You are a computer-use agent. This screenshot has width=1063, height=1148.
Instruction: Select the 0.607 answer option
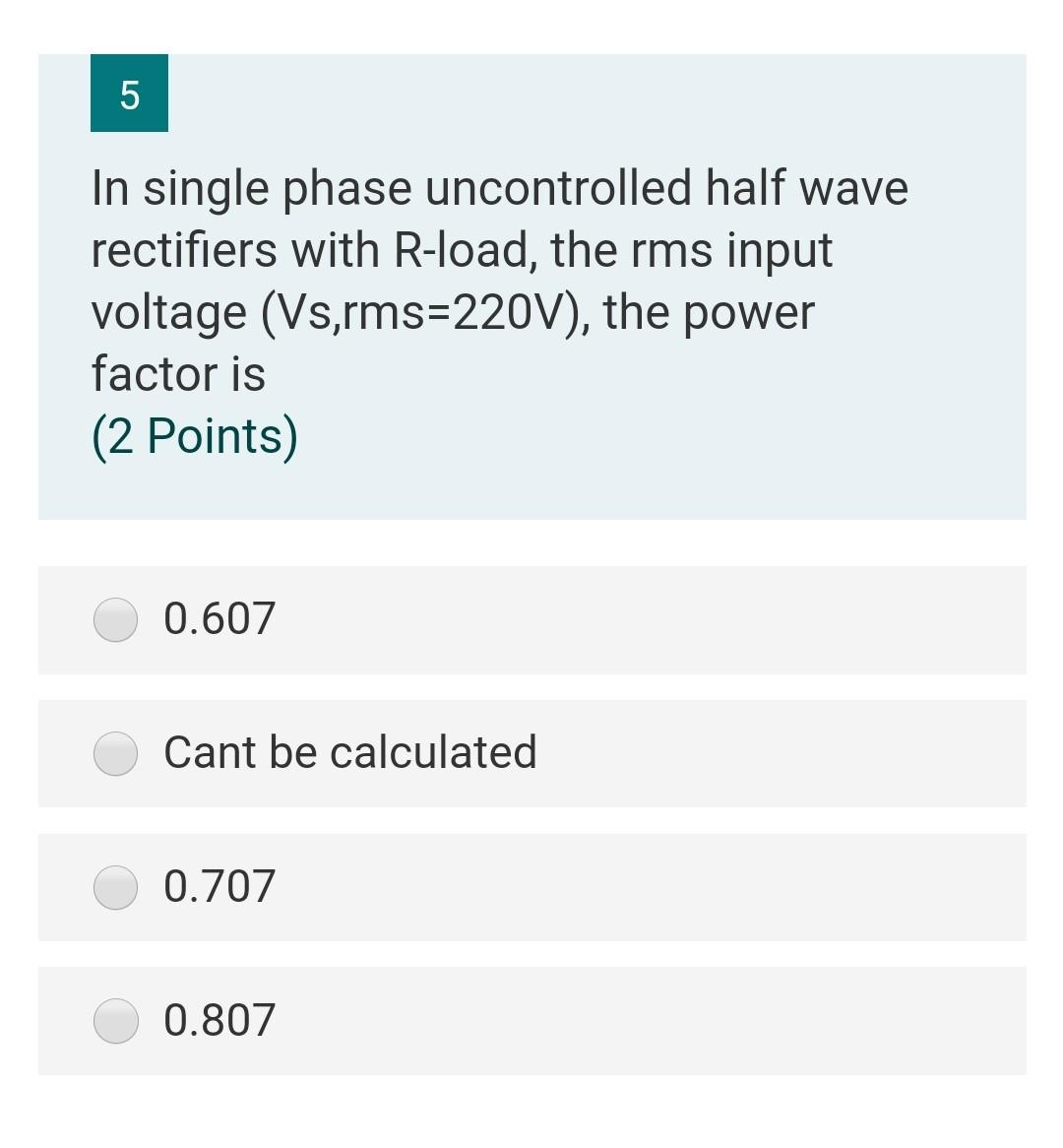point(116,619)
